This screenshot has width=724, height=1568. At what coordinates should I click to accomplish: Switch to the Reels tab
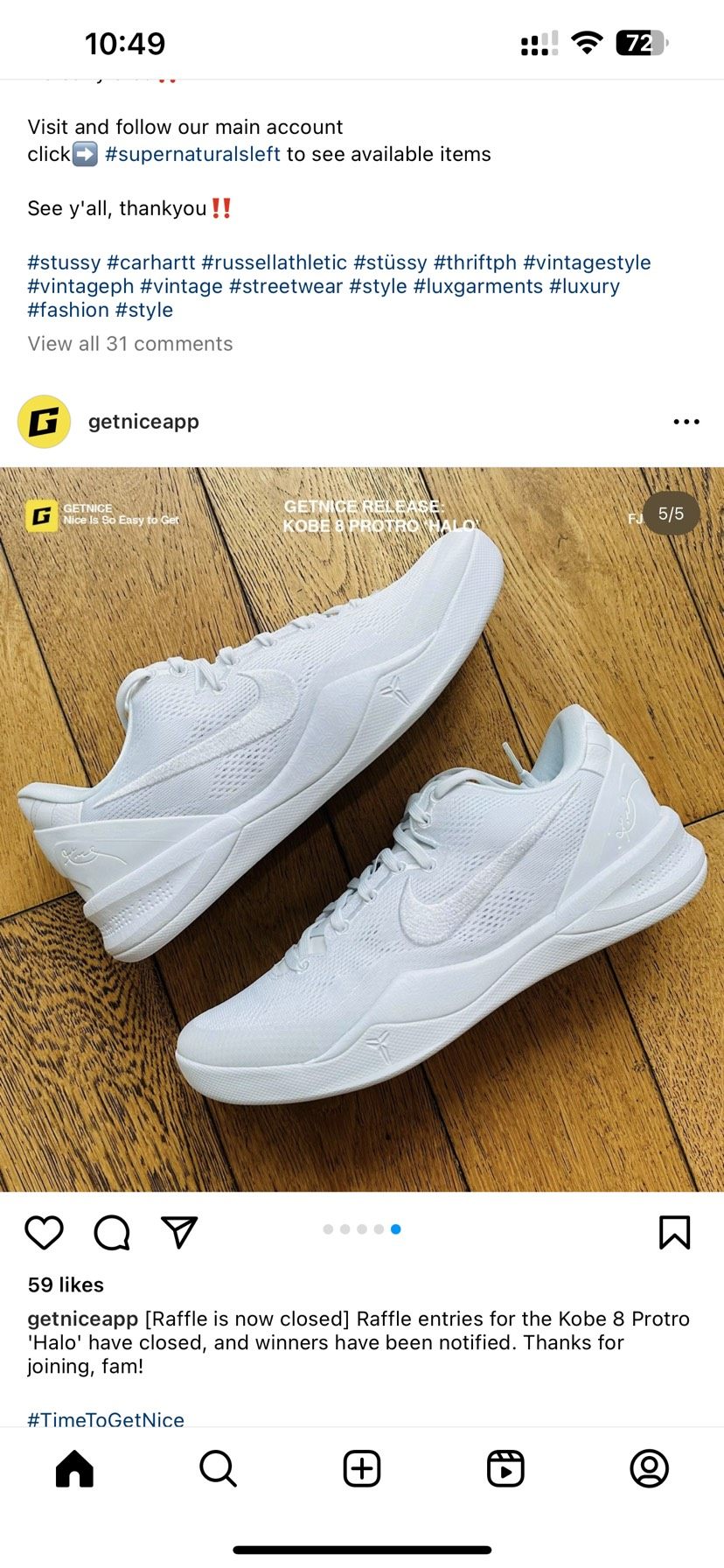coord(505,1469)
